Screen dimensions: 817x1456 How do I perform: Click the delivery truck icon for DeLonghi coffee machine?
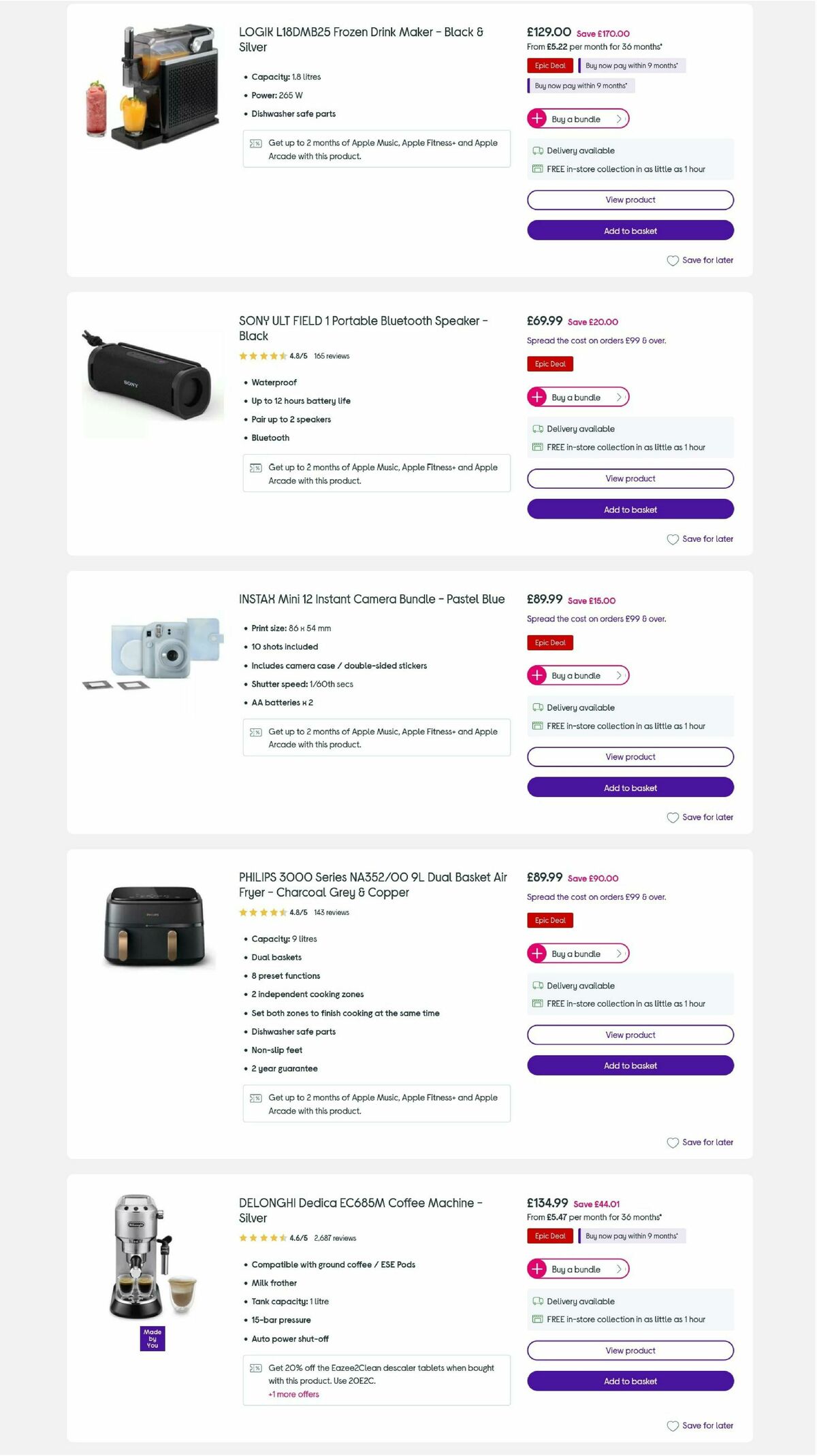537,1301
